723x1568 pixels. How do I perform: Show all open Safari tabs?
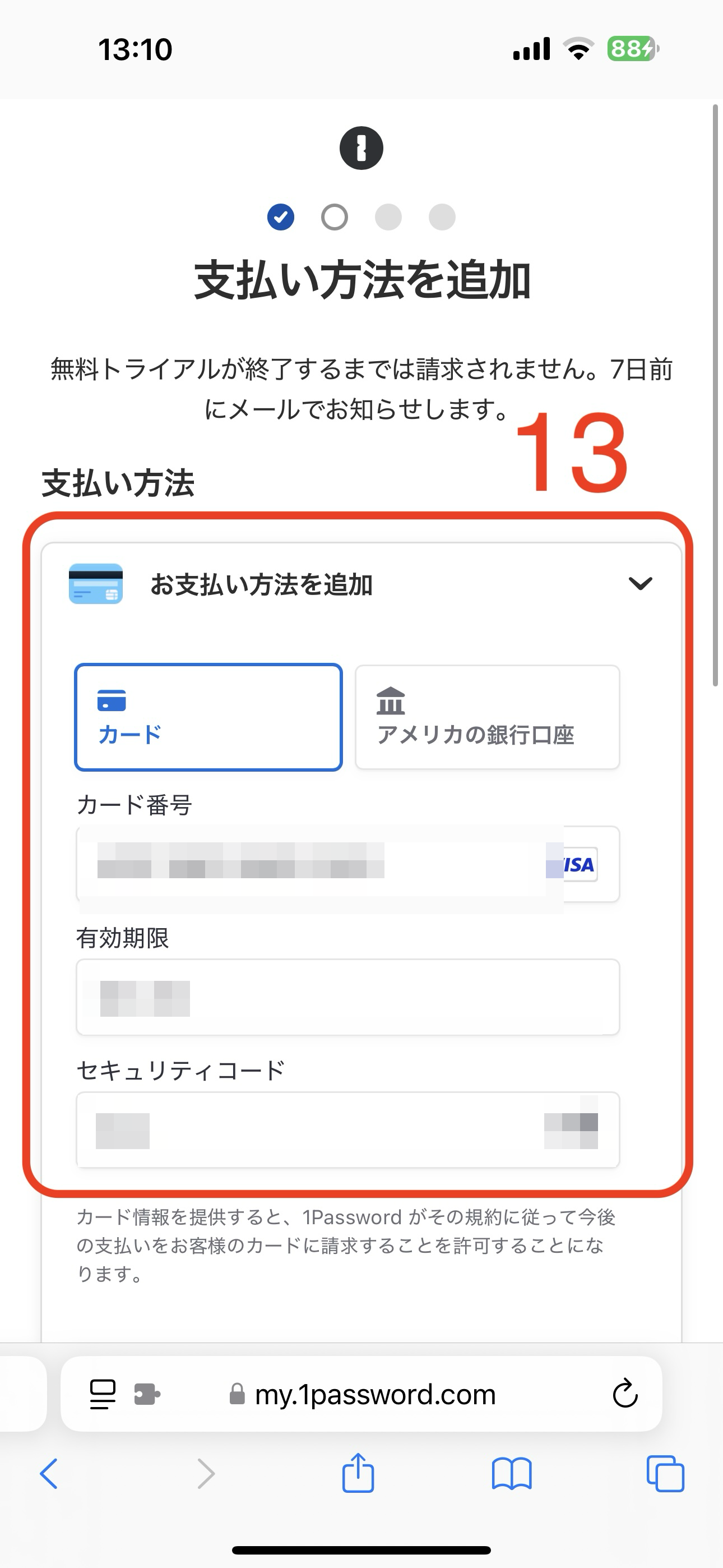665,1474
